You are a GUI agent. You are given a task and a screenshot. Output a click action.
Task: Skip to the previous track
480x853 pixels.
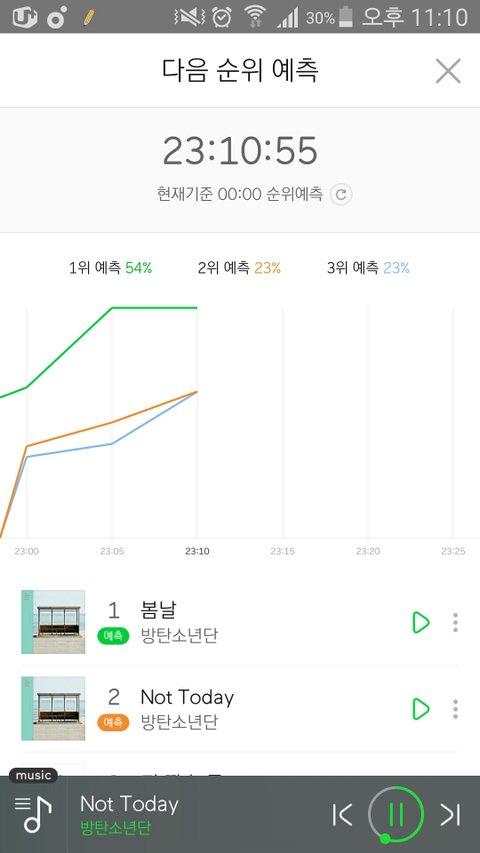tap(342, 814)
